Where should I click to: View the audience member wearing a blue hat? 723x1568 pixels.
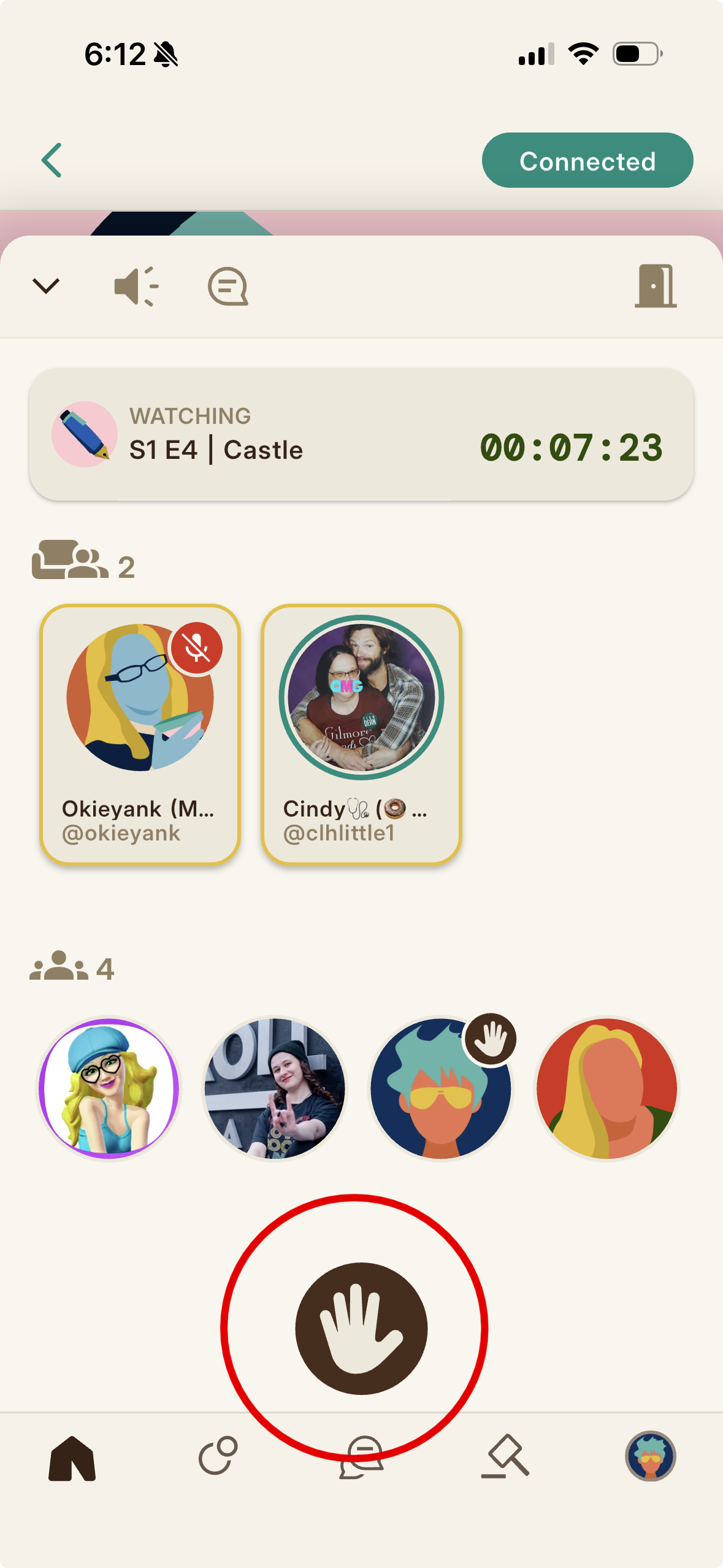click(109, 1088)
